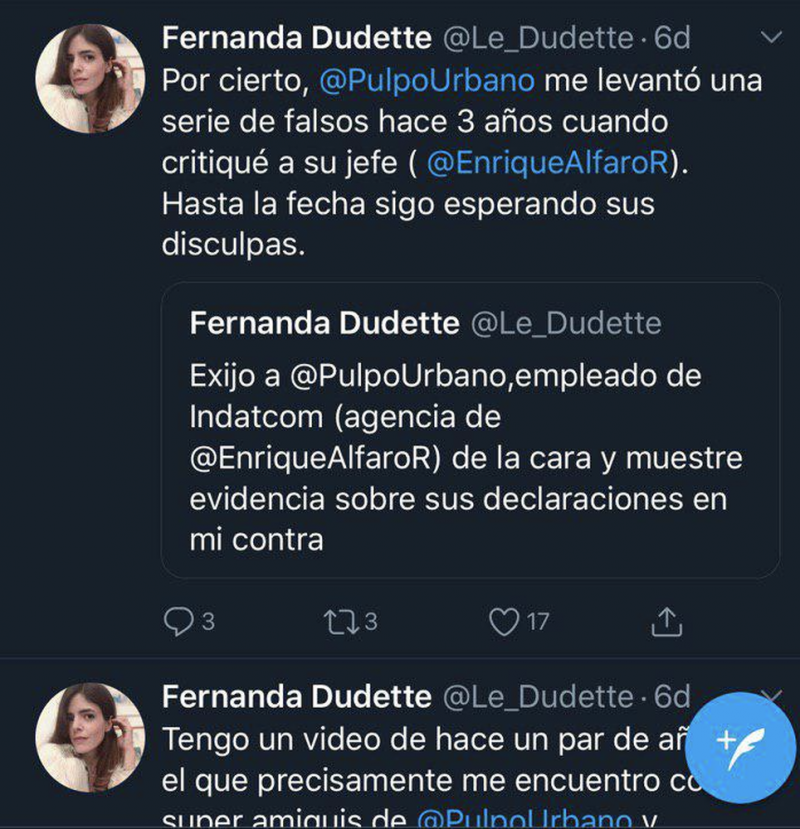
Task: Compose a new tweet
Action: point(740,746)
